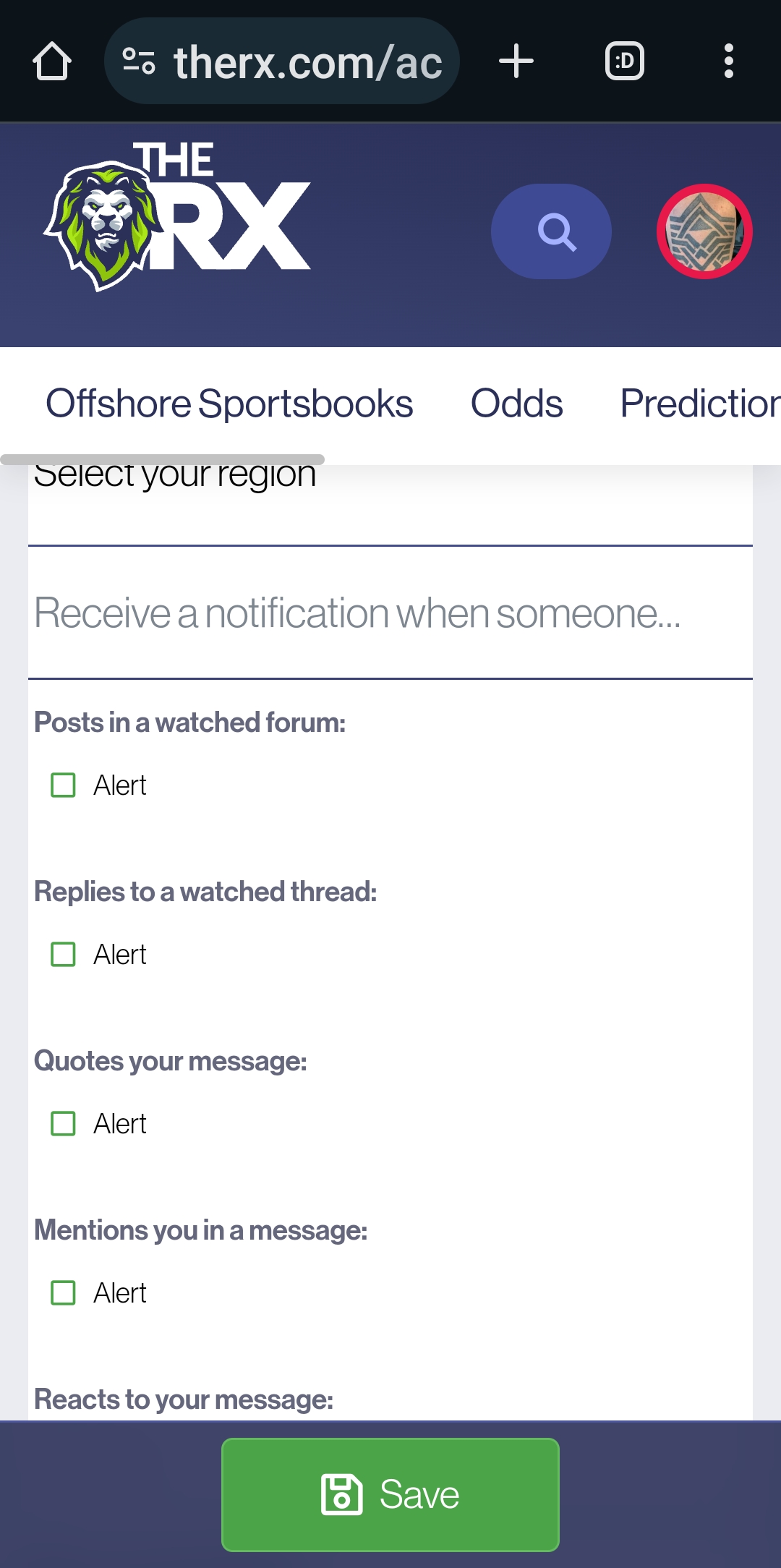Check Alert for quotes of your message
781x1568 pixels.
(64, 1124)
